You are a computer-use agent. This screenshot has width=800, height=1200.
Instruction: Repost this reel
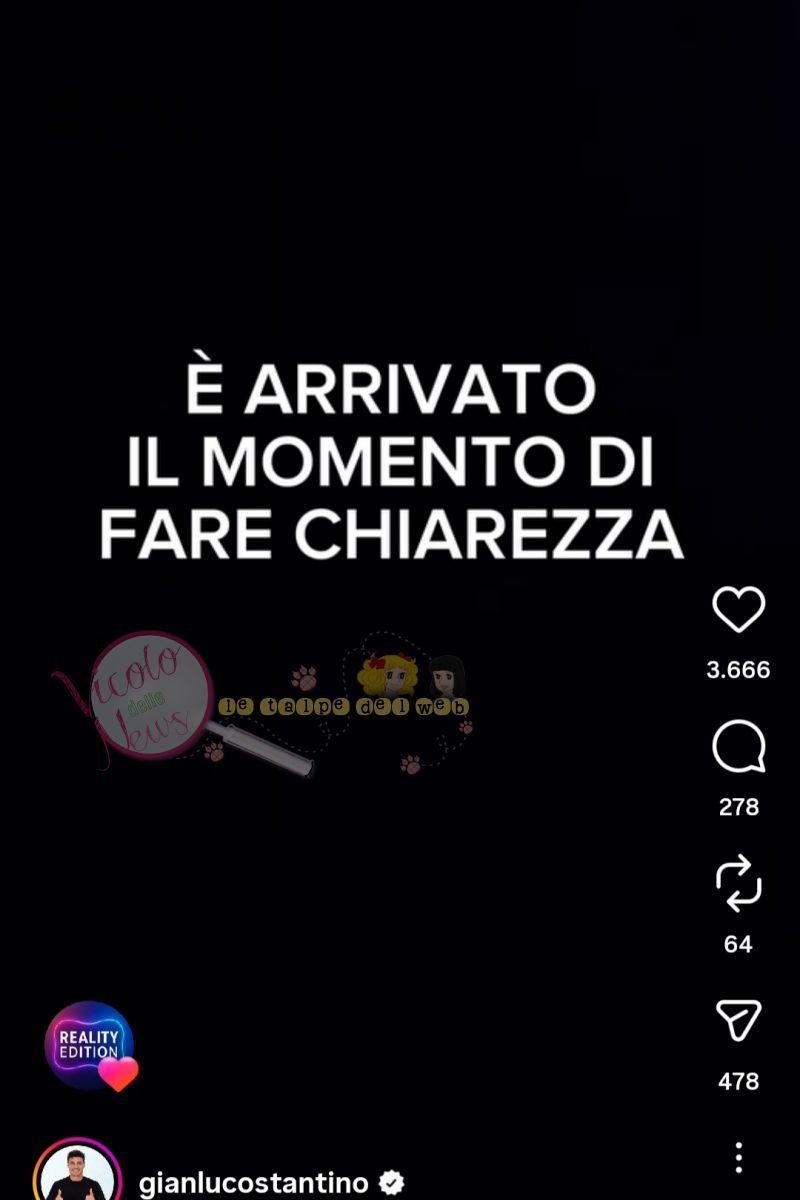(738, 884)
